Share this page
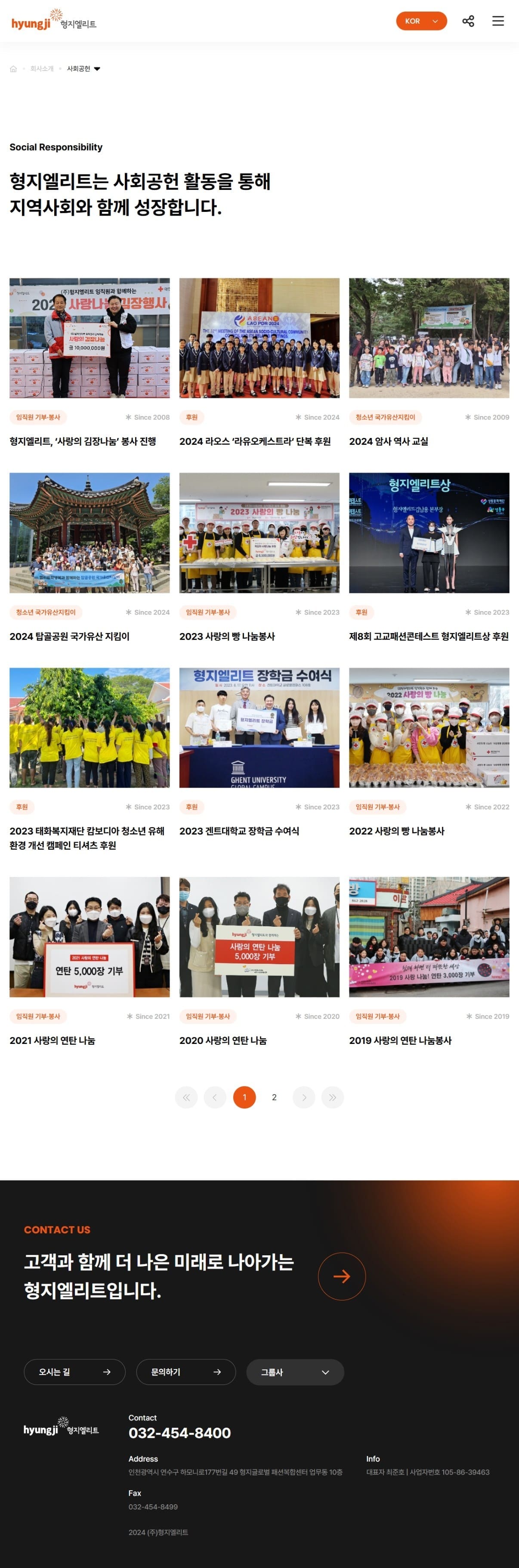 (468, 21)
